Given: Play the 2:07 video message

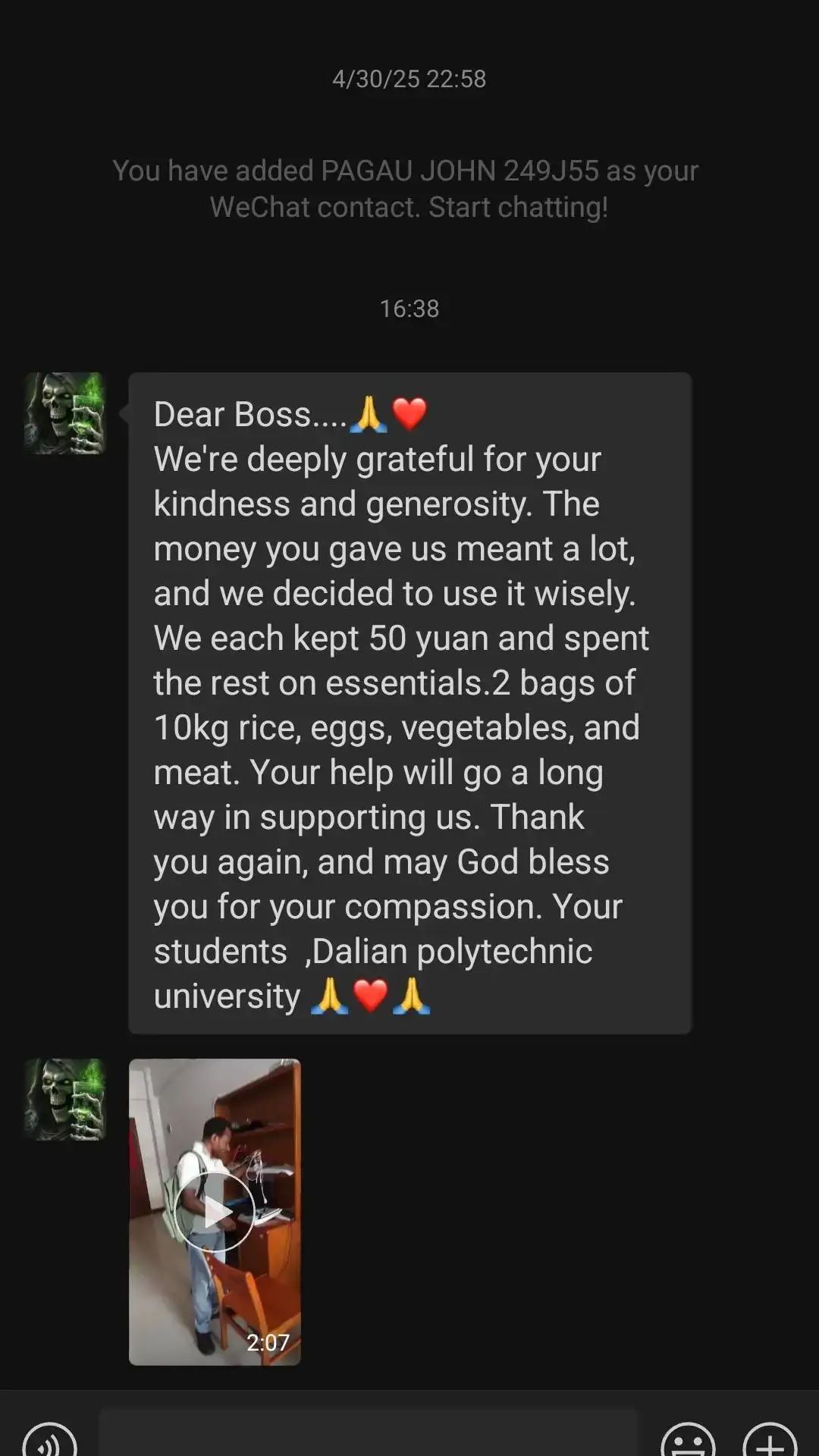Looking at the screenshot, I should 215,1211.
